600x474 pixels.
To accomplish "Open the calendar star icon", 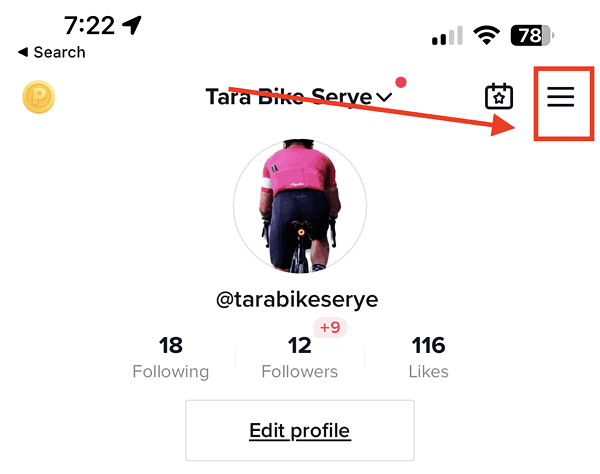I will click(499, 96).
